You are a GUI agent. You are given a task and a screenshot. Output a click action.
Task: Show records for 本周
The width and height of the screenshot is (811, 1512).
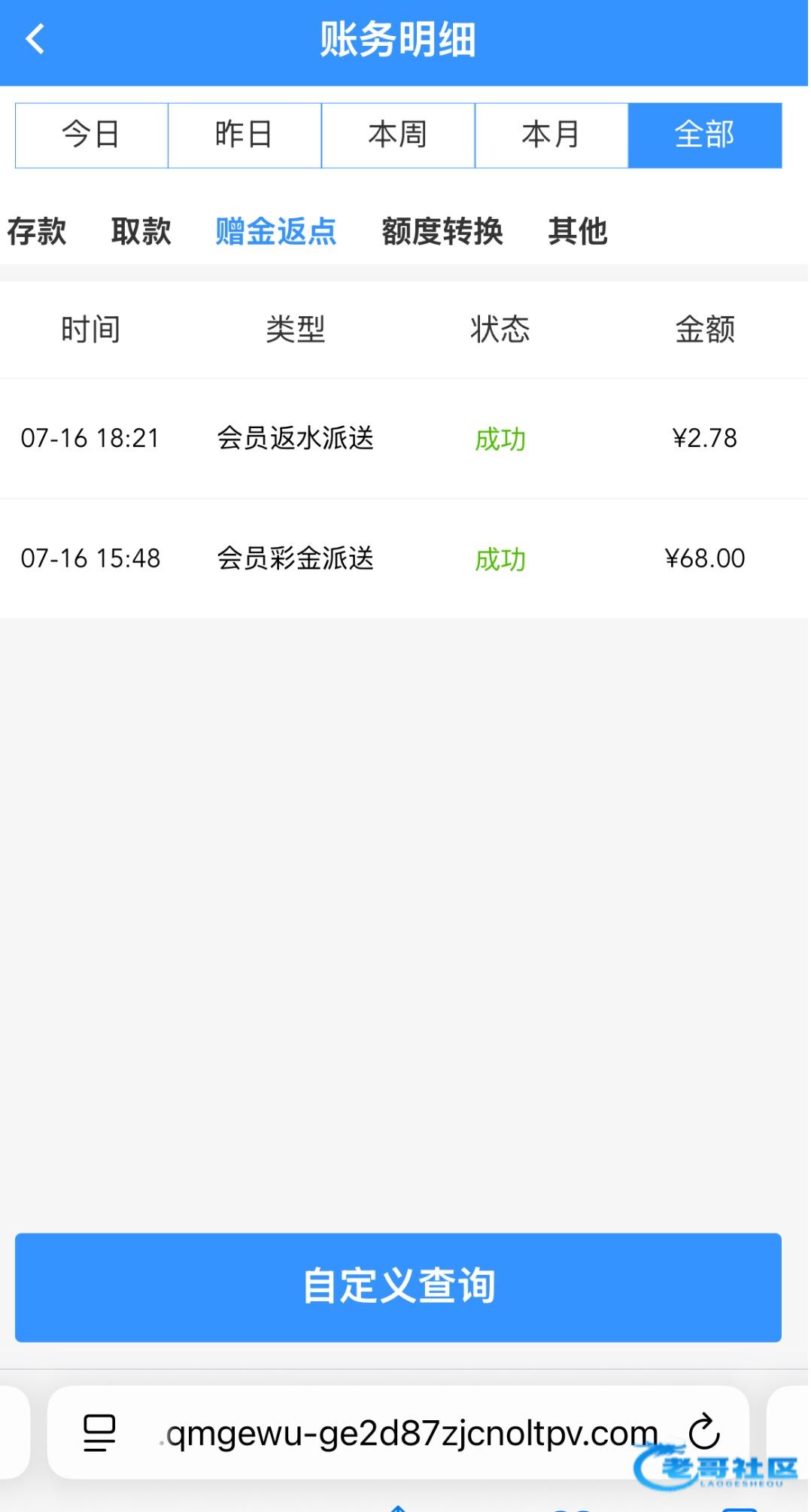click(398, 135)
